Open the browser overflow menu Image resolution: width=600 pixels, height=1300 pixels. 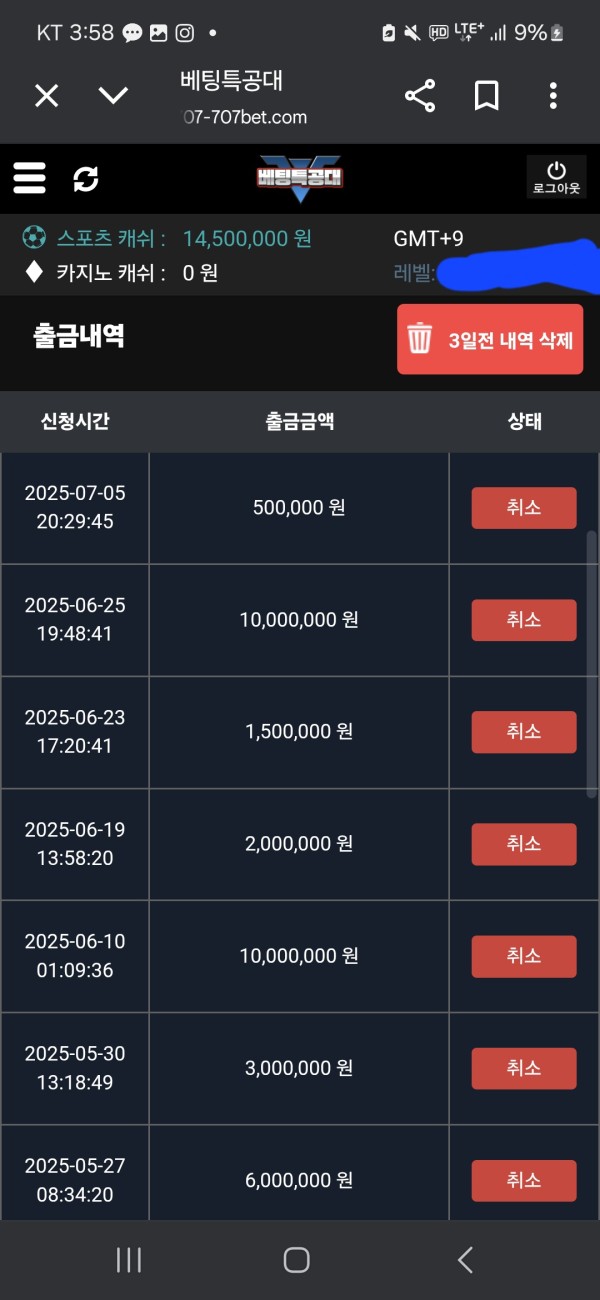553,96
